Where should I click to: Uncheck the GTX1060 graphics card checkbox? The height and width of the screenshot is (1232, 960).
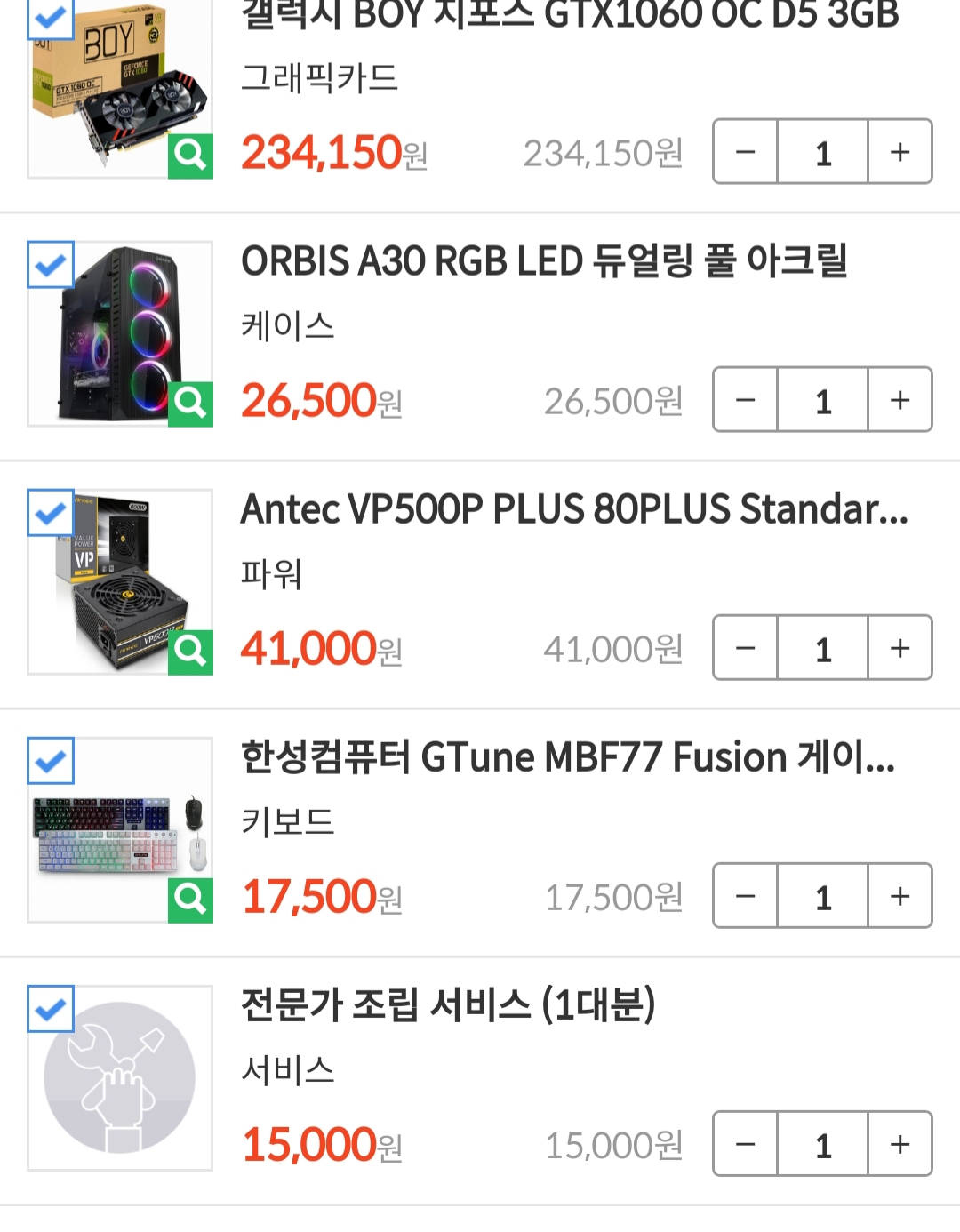[x=51, y=18]
